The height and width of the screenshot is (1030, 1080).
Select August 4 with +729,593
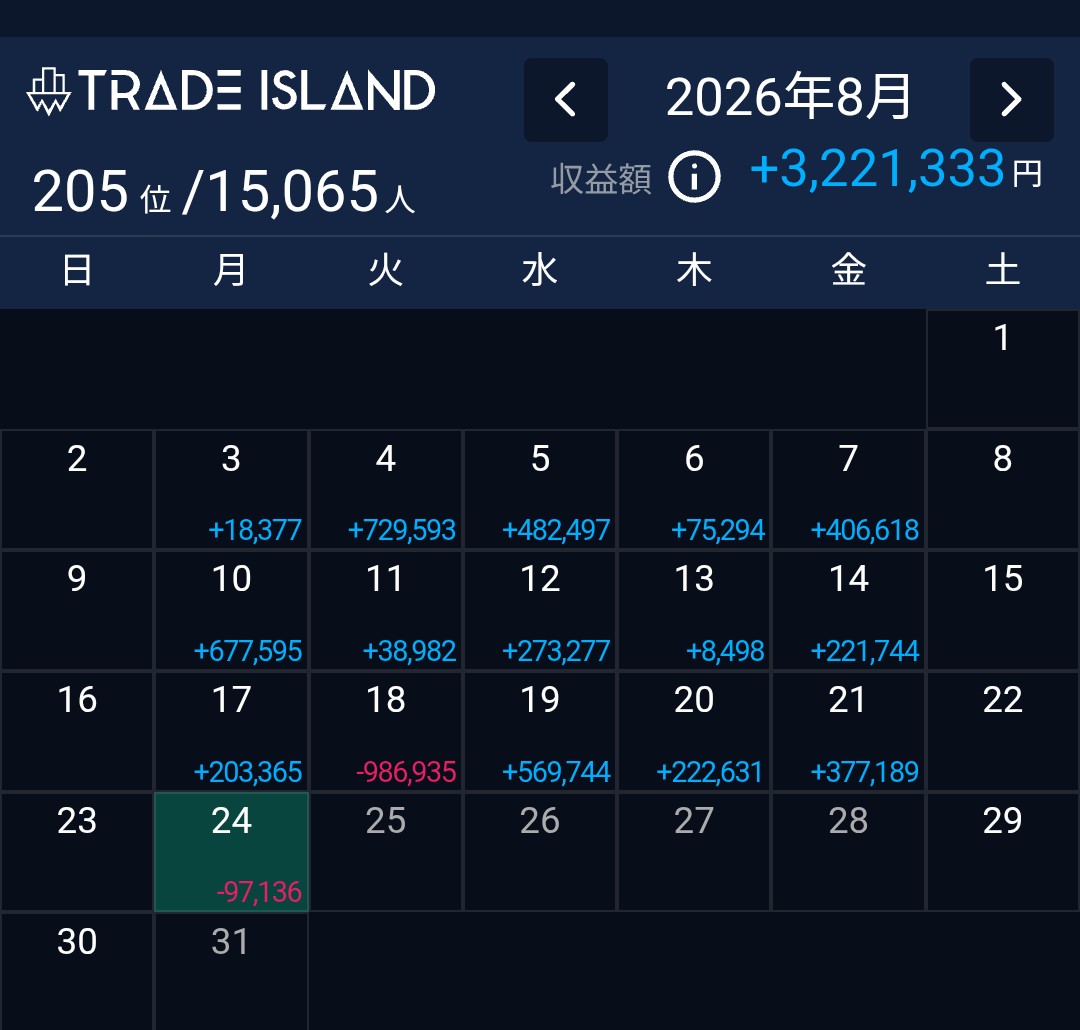pyautogui.click(x=386, y=490)
